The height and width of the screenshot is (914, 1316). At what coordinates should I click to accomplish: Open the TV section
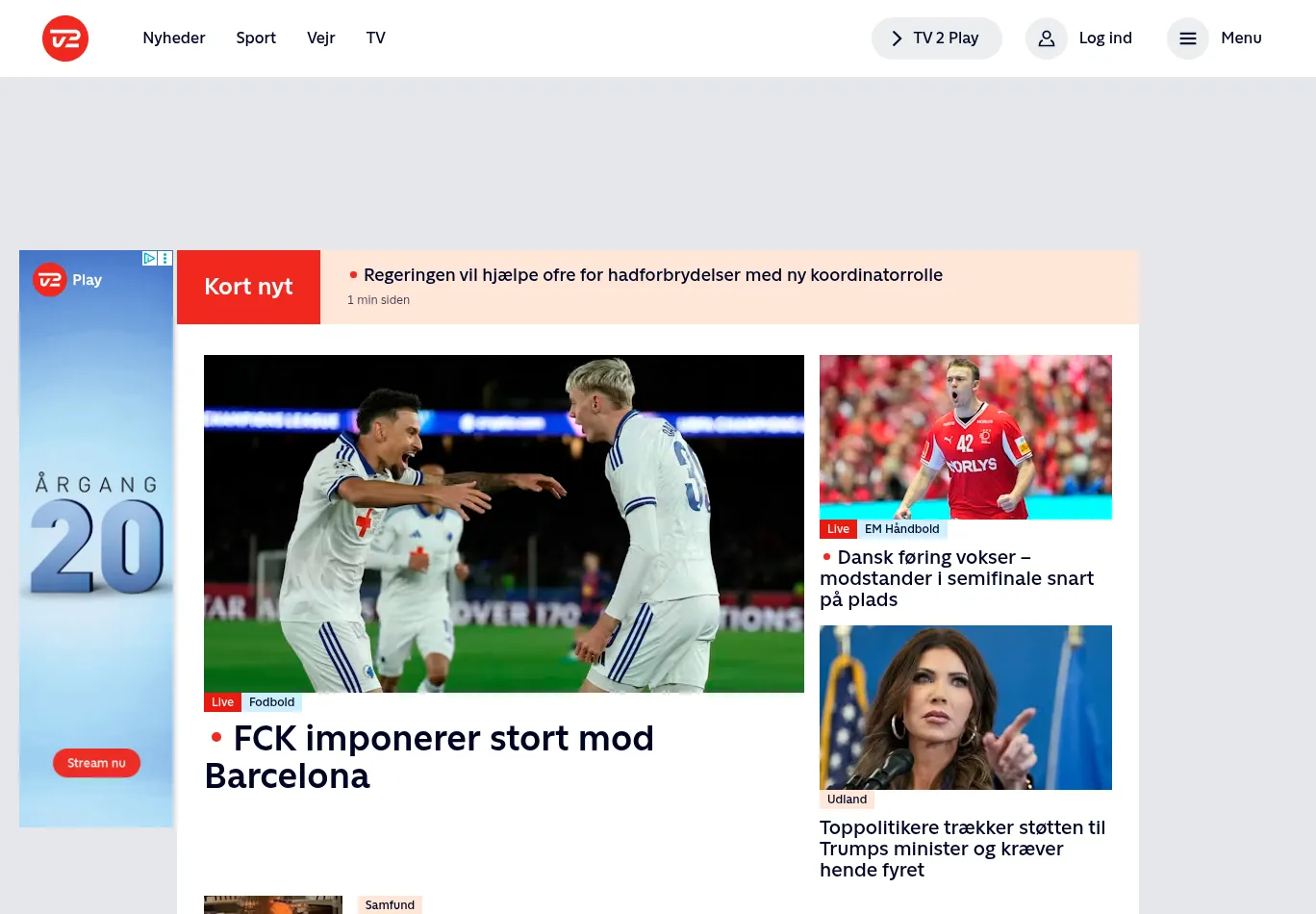coord(375,38)
